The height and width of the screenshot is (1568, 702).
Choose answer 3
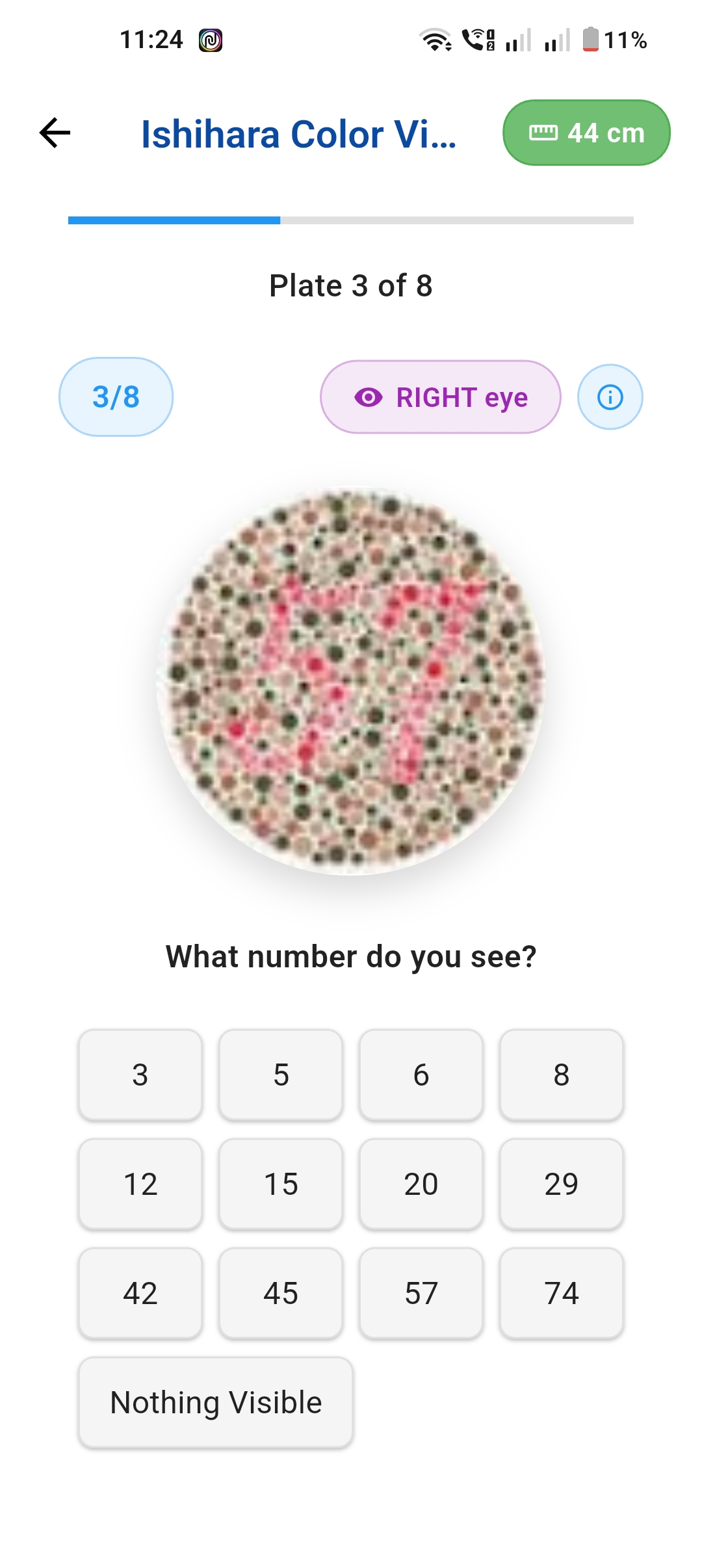point(140,1075)
